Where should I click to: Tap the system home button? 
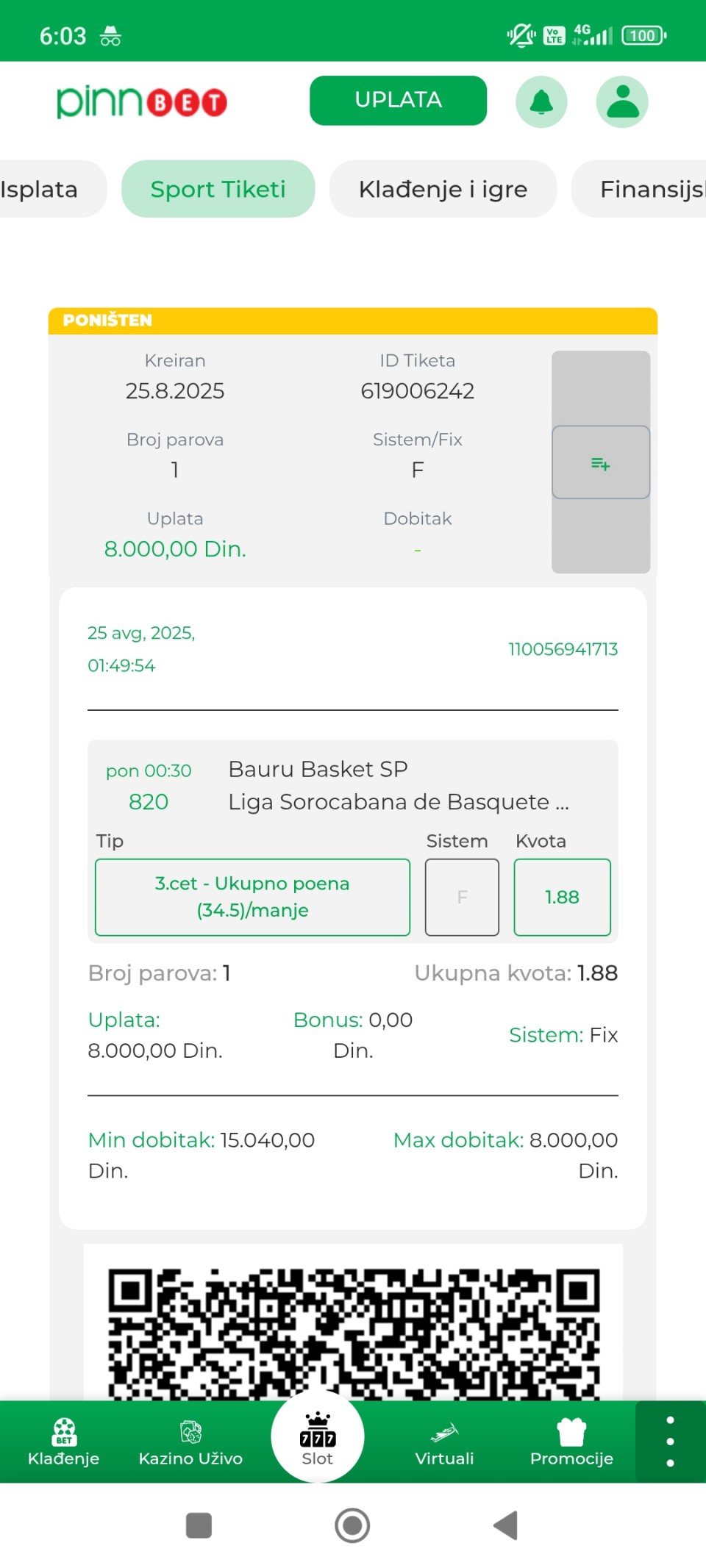[x=352, y=1525]
